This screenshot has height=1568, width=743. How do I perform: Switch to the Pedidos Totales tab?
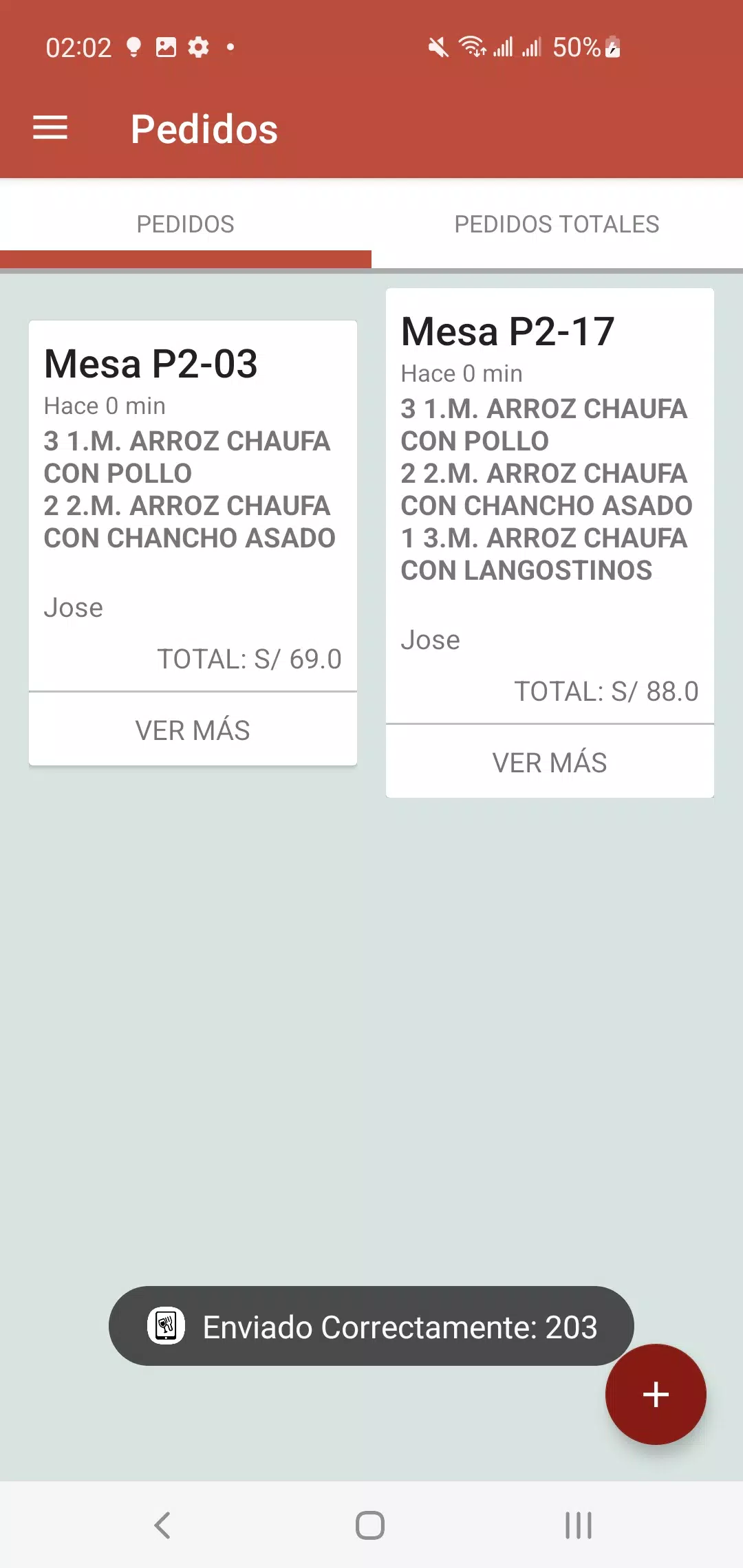tap(557, 224)
